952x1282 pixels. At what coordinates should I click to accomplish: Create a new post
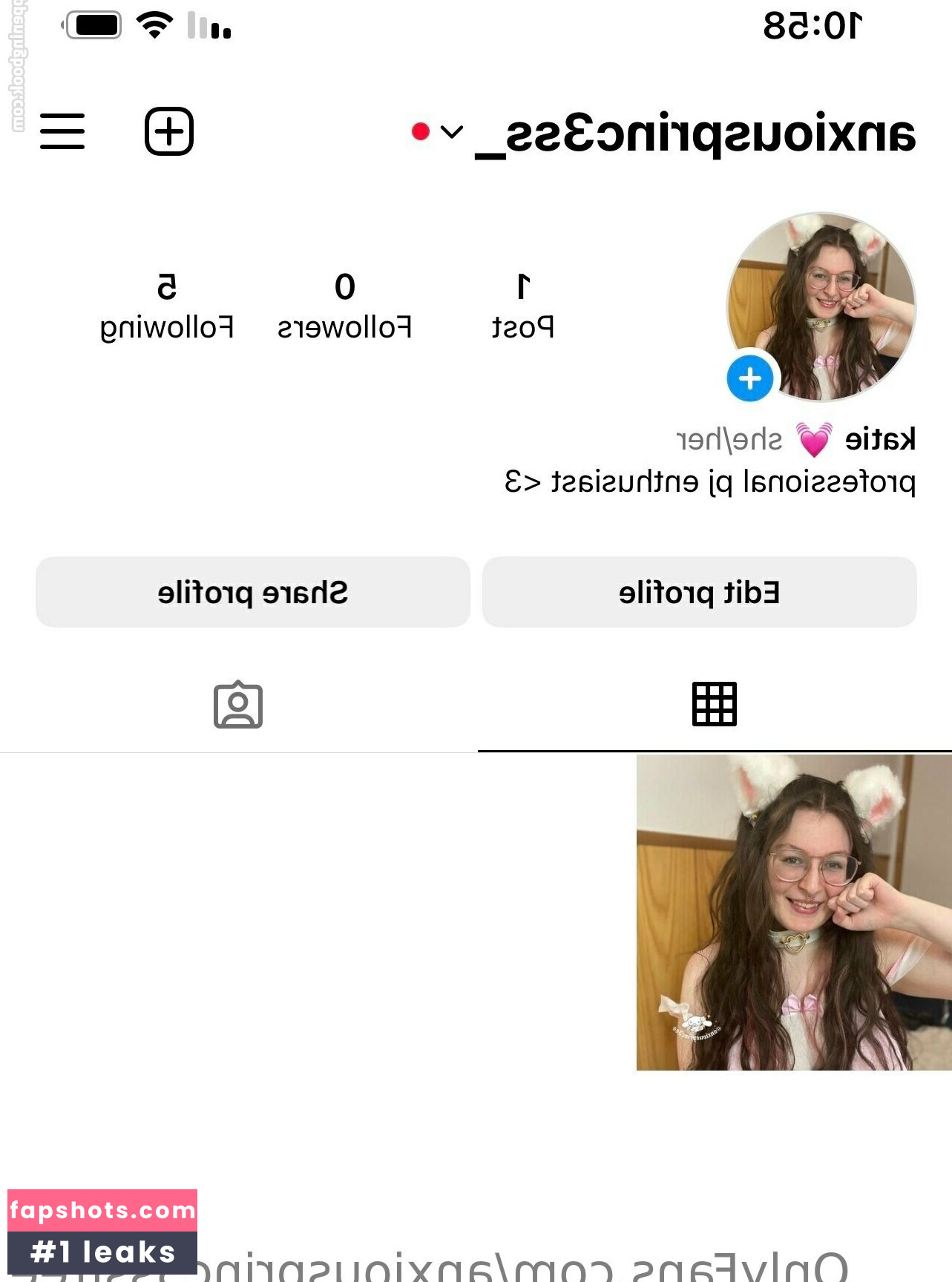pos(169,132)
